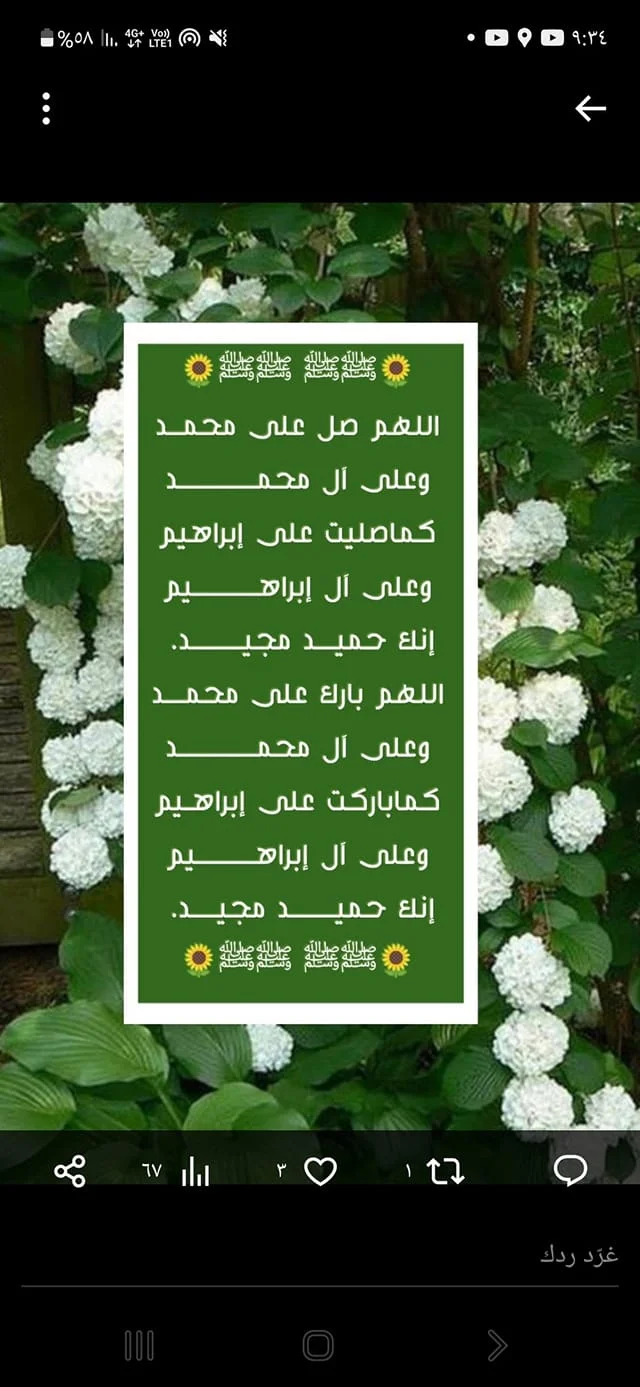Image resolution: width=640 pixels, height=1387 pixels.
Task: Share this tweet
Action: pos(70,1171)
